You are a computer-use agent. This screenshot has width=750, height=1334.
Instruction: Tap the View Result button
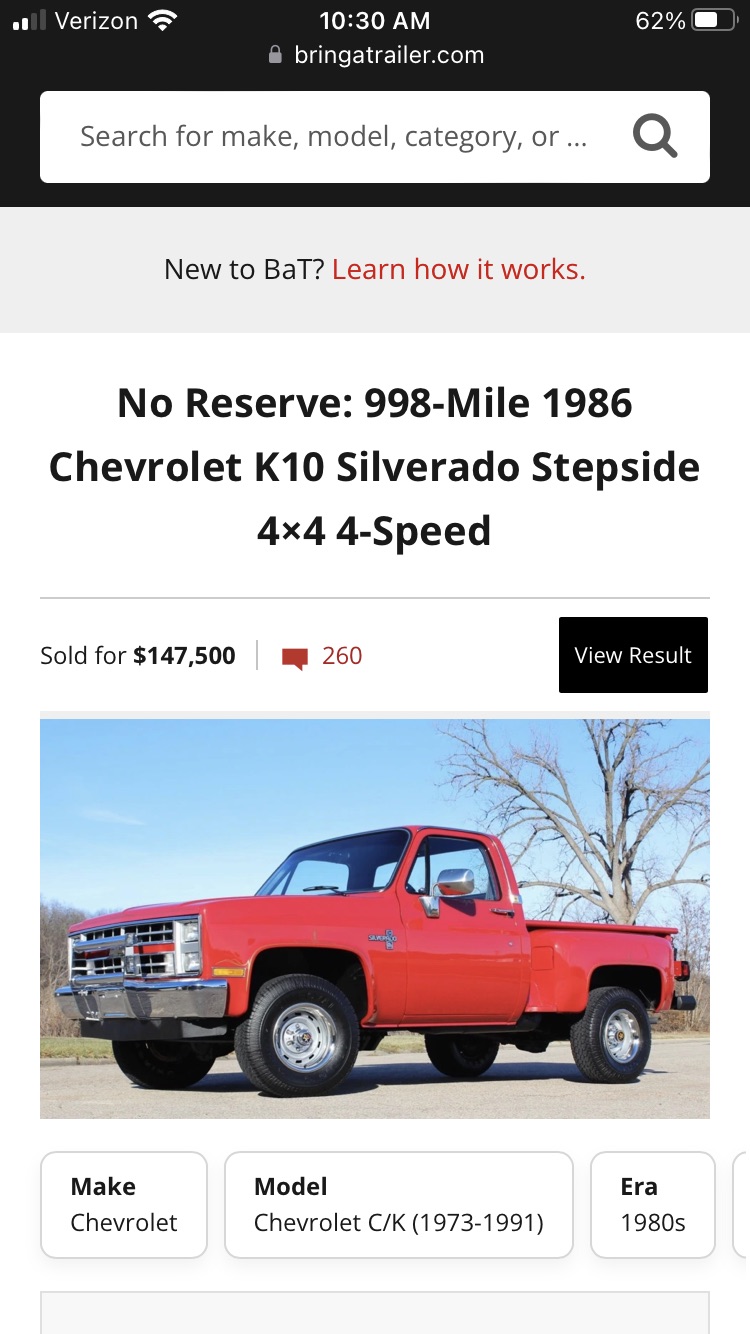(633, 655)
